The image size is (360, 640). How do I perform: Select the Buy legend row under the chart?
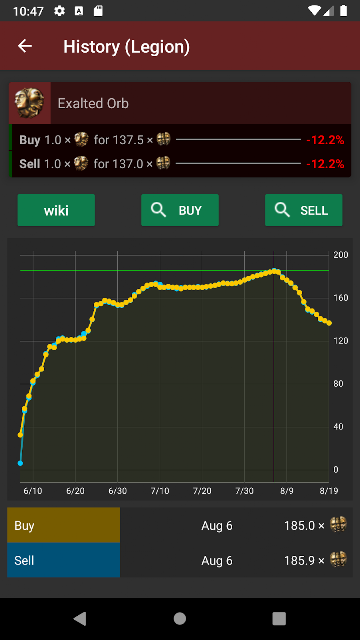[x=180, y=525]
